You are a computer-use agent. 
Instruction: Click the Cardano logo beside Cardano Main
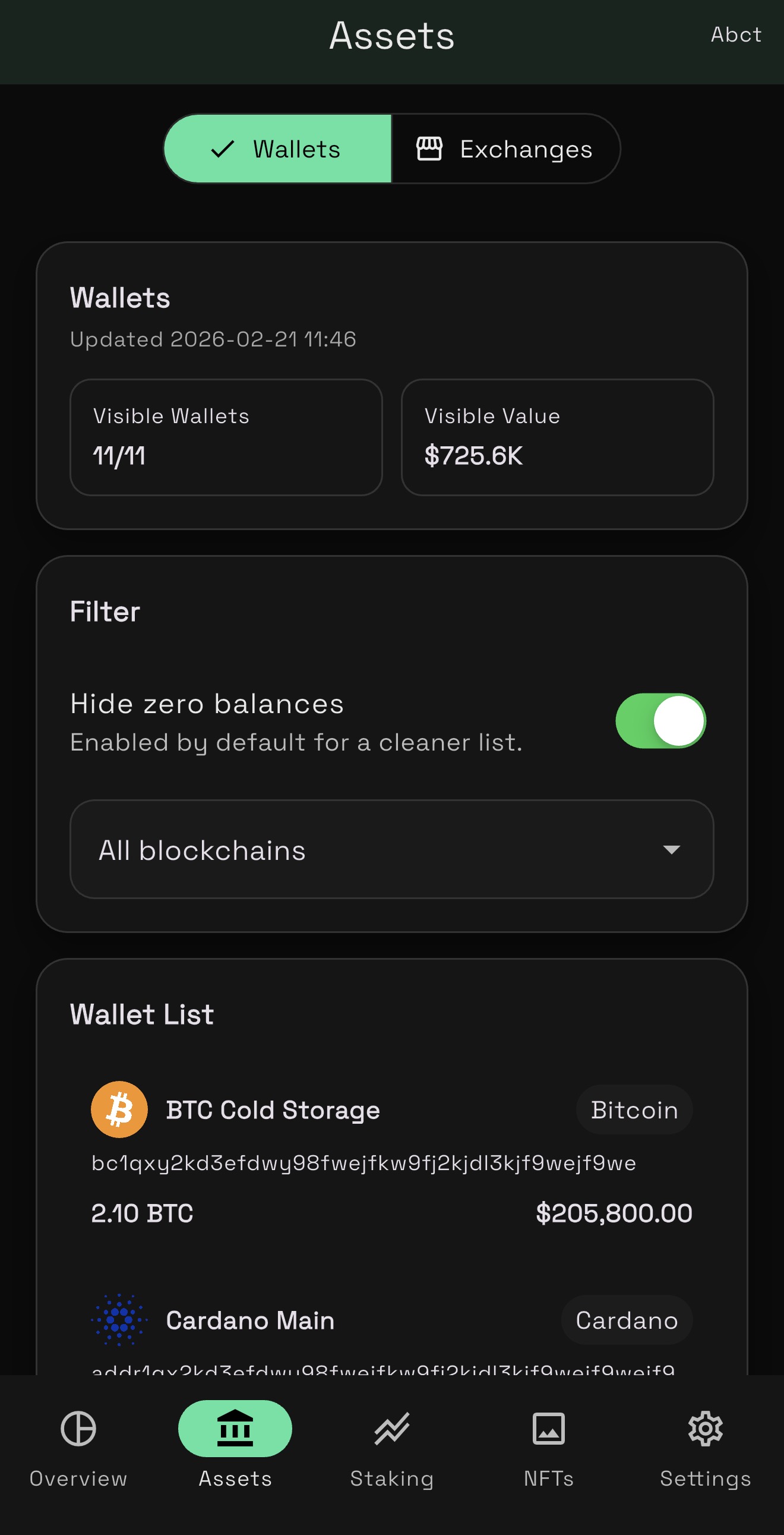pos(119,1320)
